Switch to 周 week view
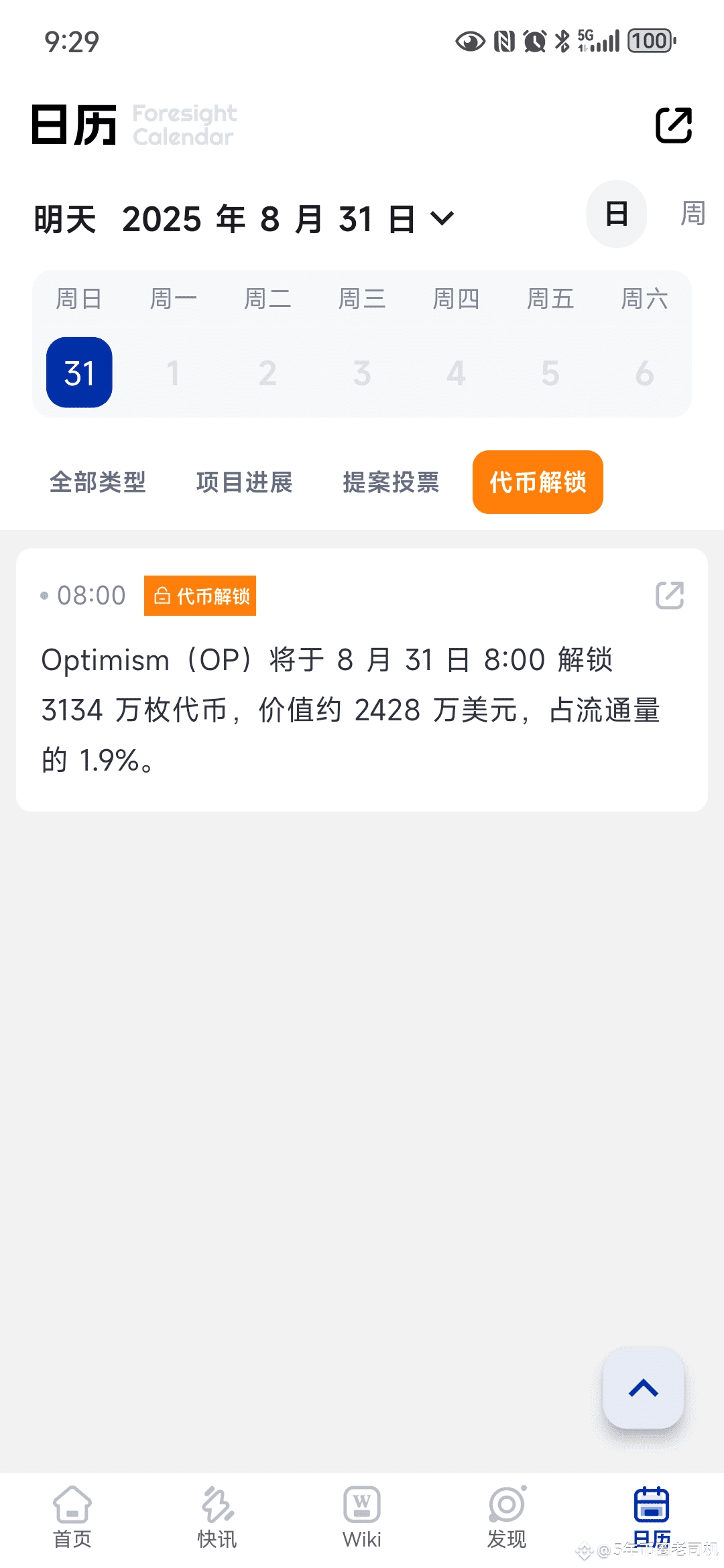Image resolution: width=724 pixels, height=1568 pixels. [x=692, y=214]
